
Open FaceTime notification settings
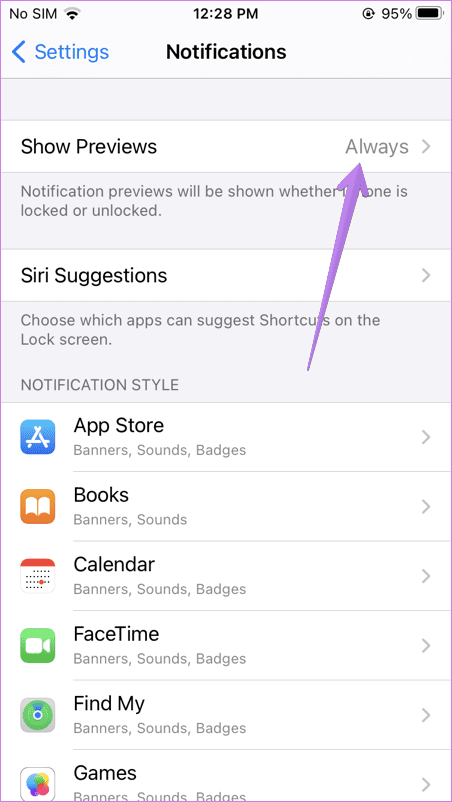pos(226,645)
